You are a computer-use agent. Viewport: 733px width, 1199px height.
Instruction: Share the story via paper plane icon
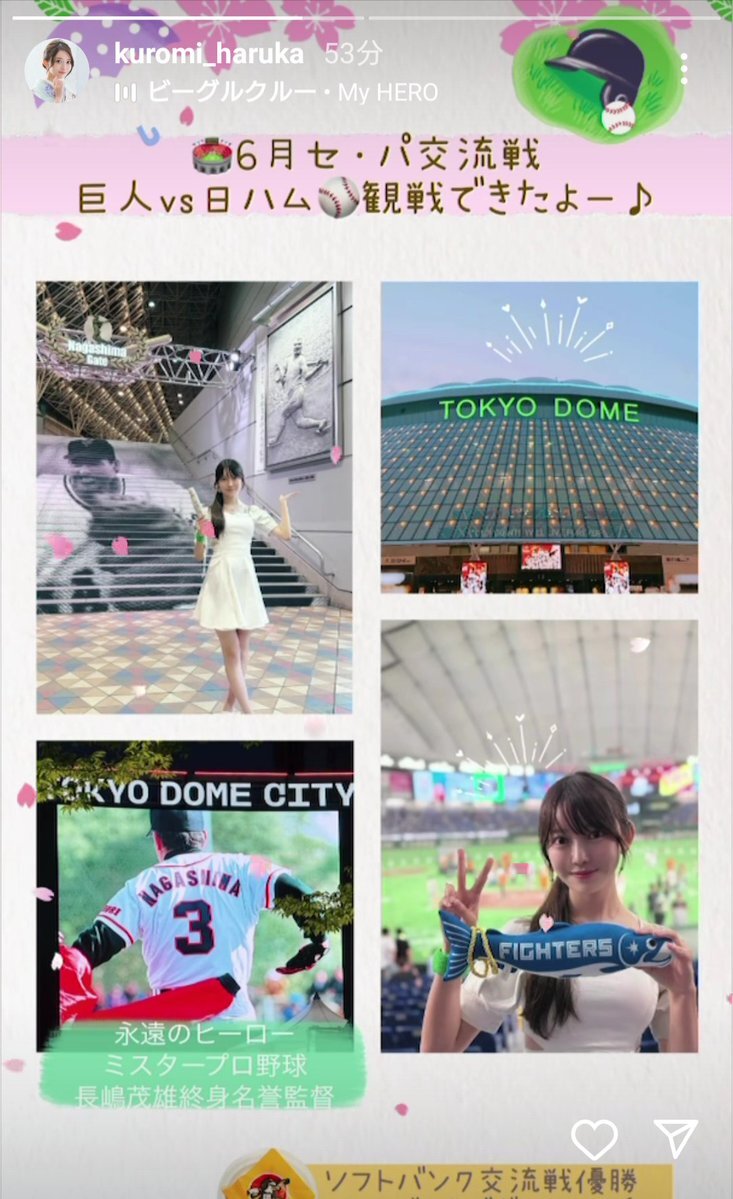pyautogui.click(x=676, y=1139)
